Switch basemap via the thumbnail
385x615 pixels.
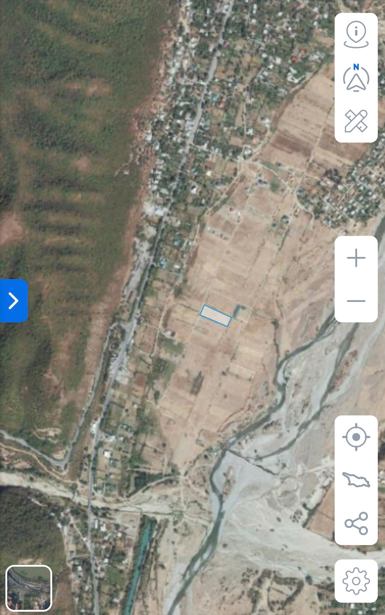point(29,588)
